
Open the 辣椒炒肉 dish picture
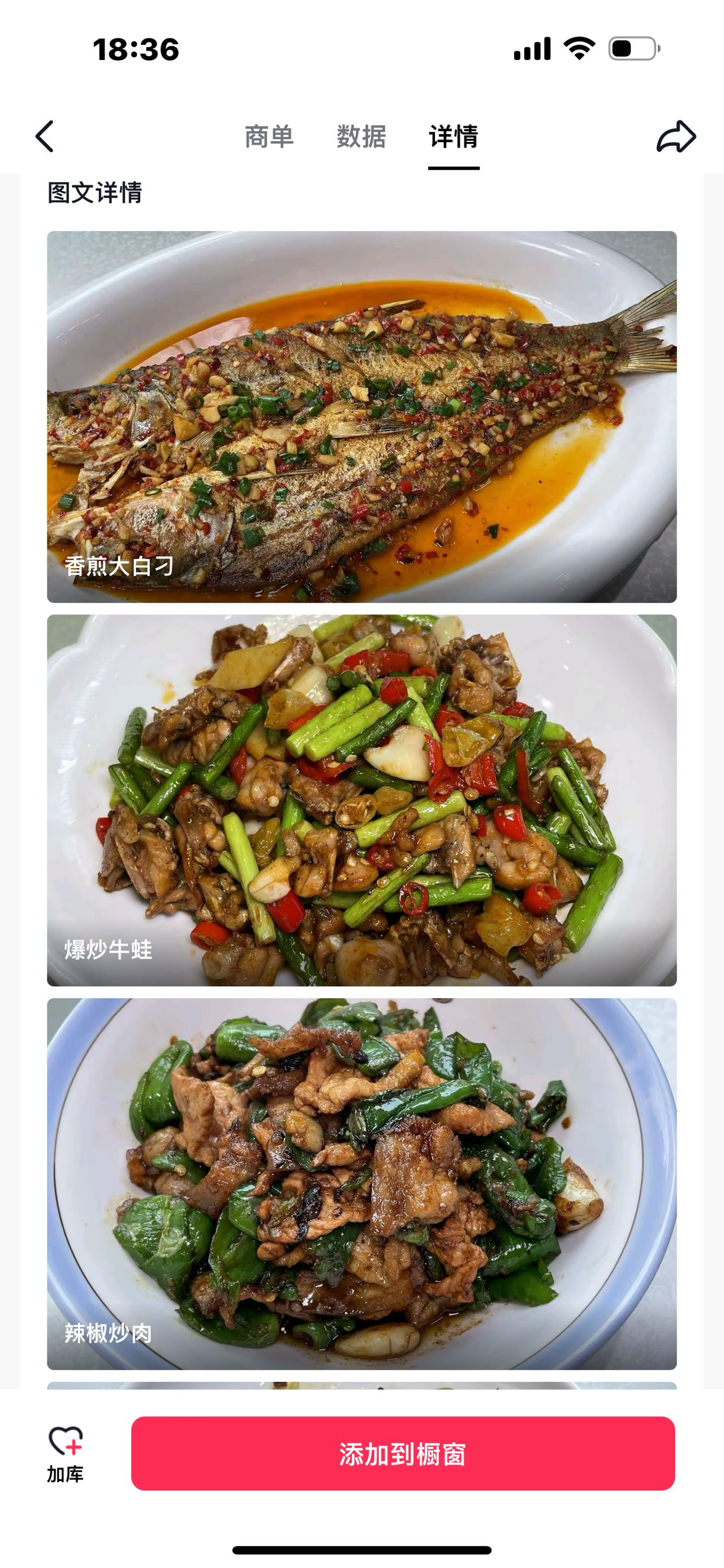click(361, 1183)
